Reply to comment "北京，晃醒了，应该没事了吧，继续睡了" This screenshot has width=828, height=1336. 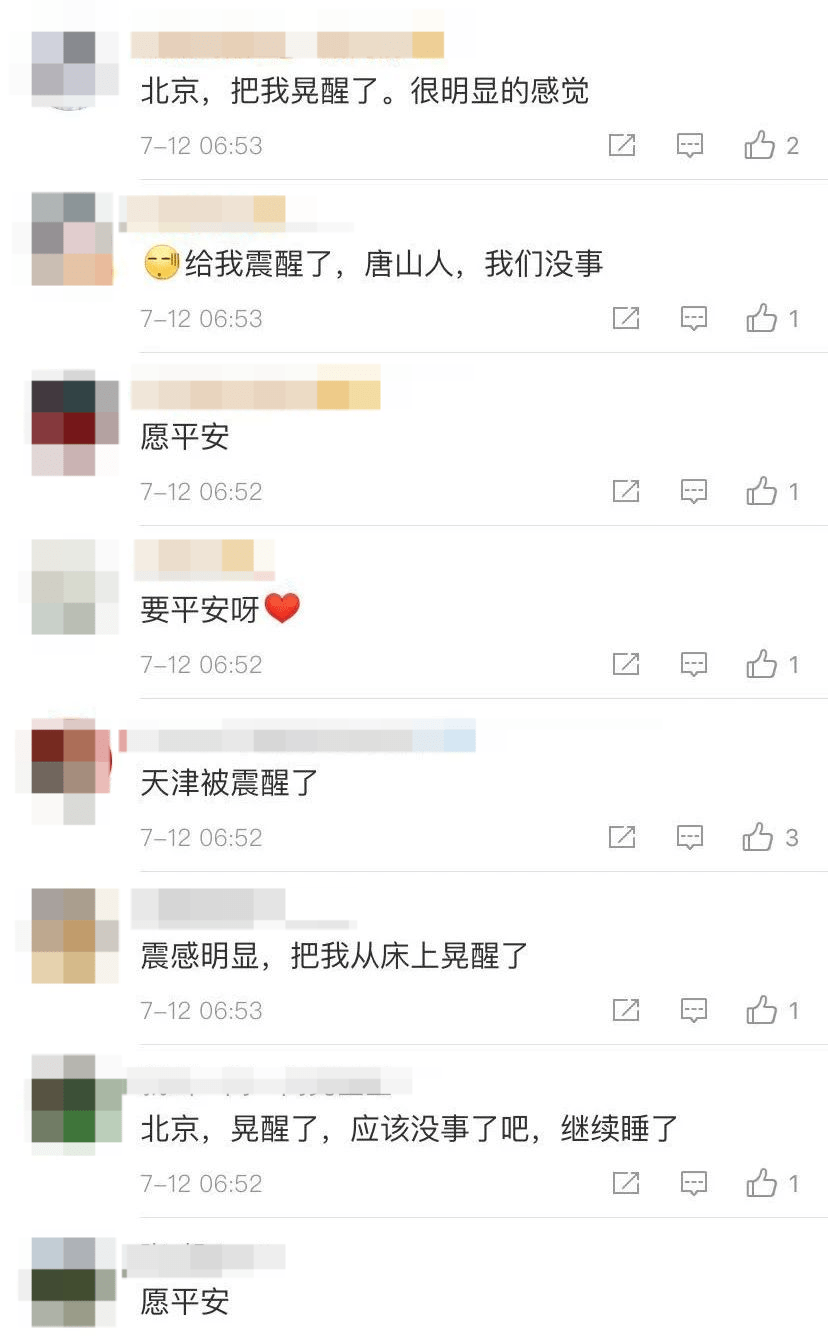(x=693, y=1184)
